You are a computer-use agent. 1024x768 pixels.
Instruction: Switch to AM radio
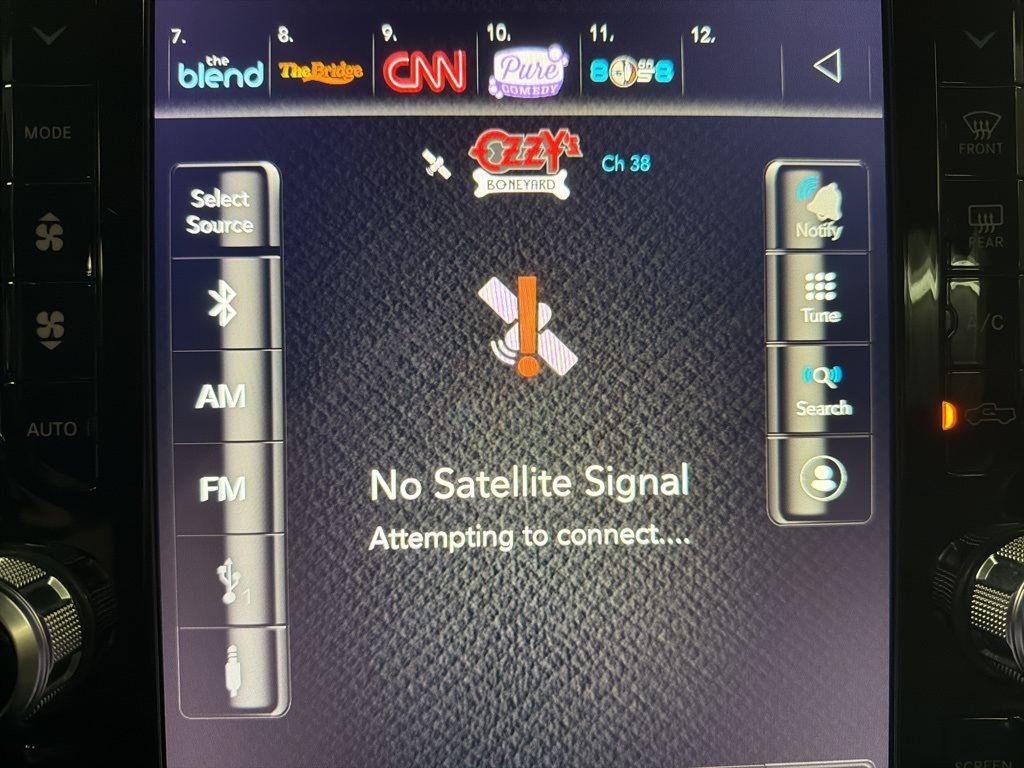[x=222, y=397]
